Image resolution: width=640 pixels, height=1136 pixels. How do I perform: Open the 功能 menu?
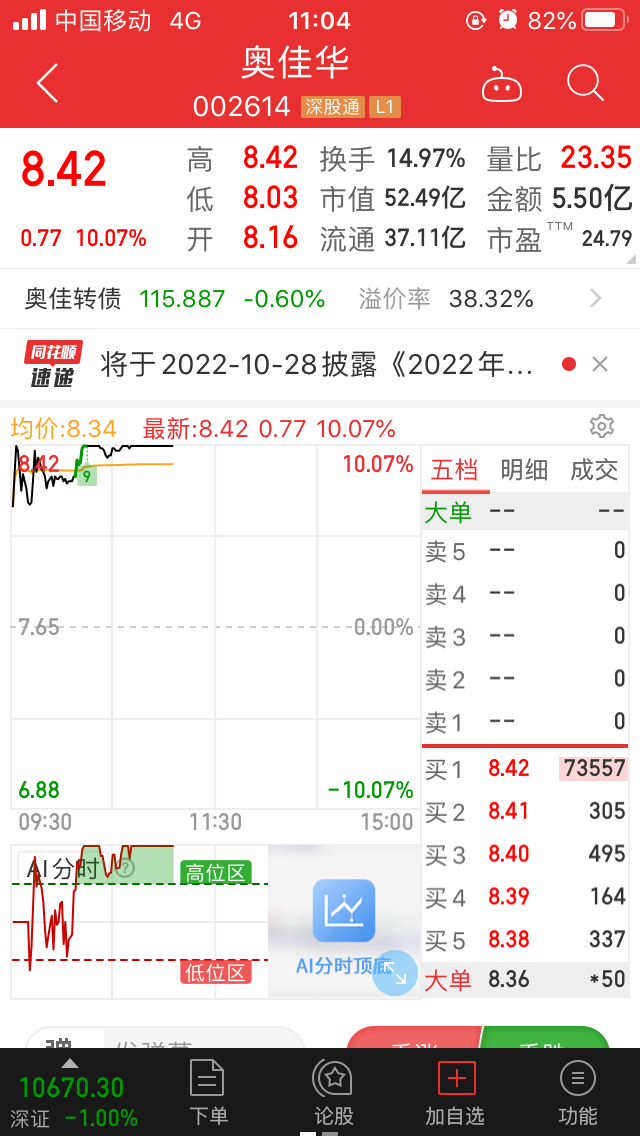577,1092
